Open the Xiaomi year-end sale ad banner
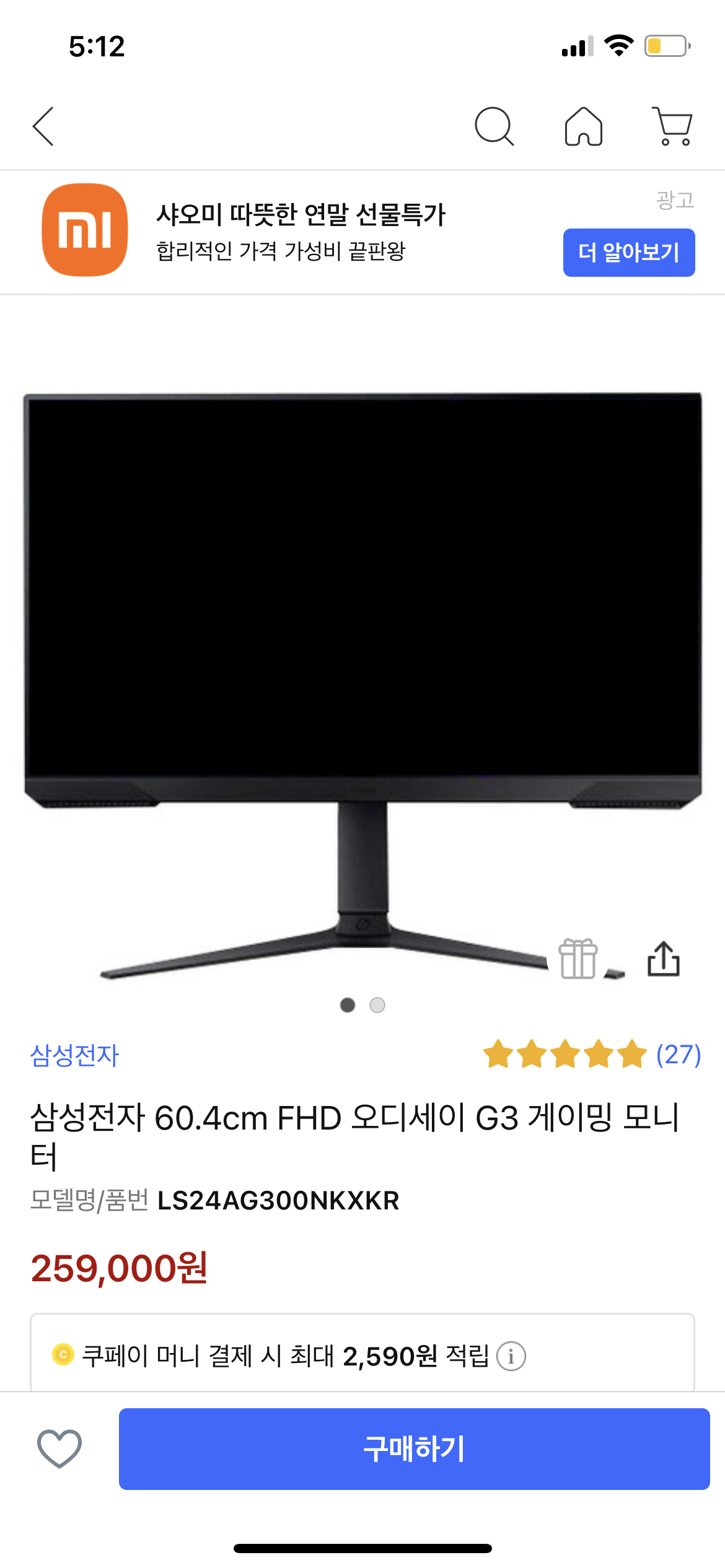Screen dimensions: 725x1568 coord(301,232)
